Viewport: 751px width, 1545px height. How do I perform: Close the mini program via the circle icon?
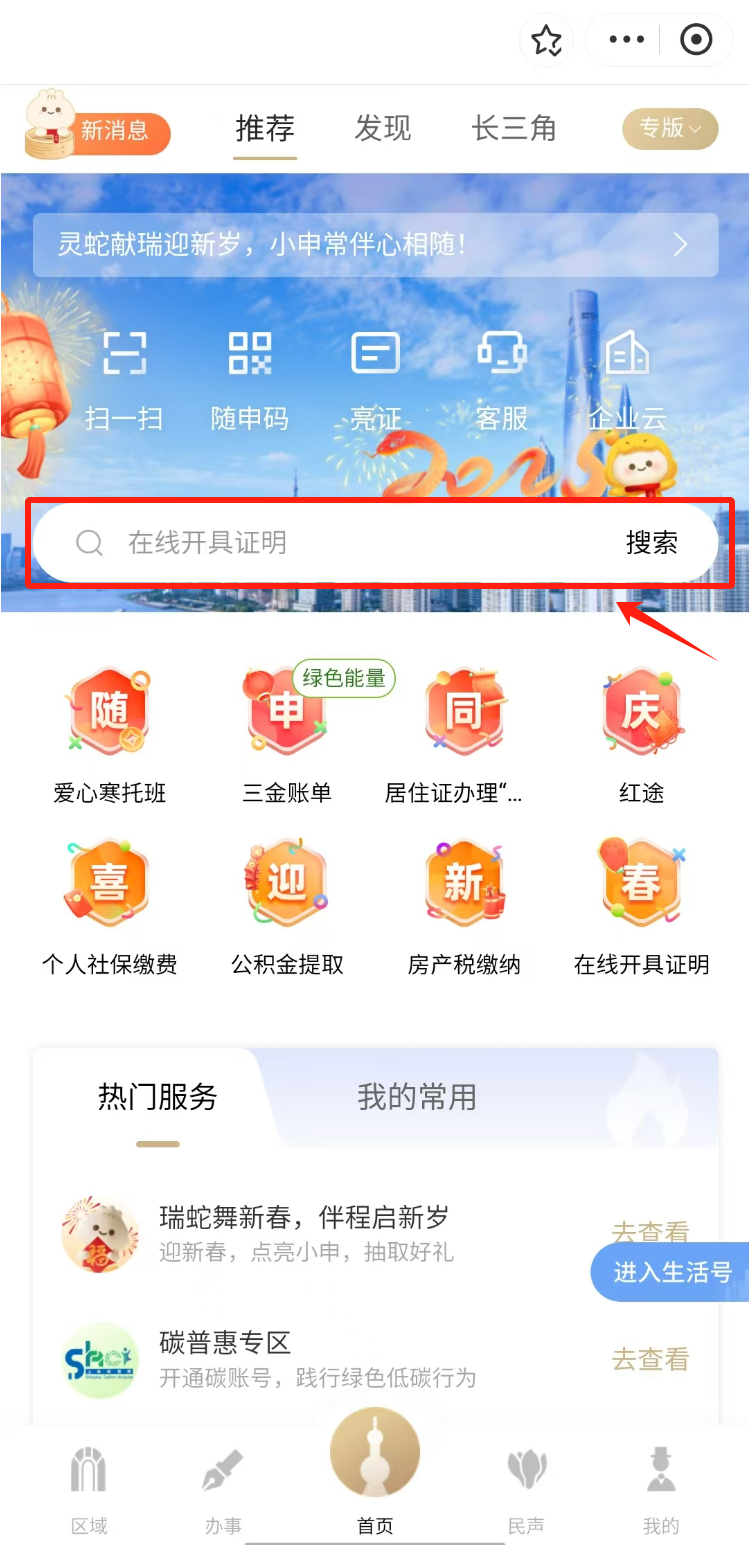[x=696, y=41]
